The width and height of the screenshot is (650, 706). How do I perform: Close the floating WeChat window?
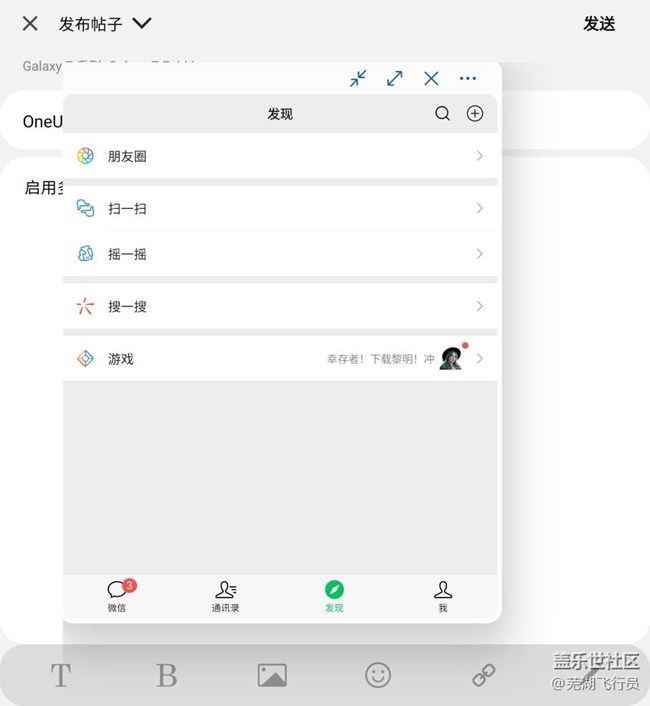(431, 78)
